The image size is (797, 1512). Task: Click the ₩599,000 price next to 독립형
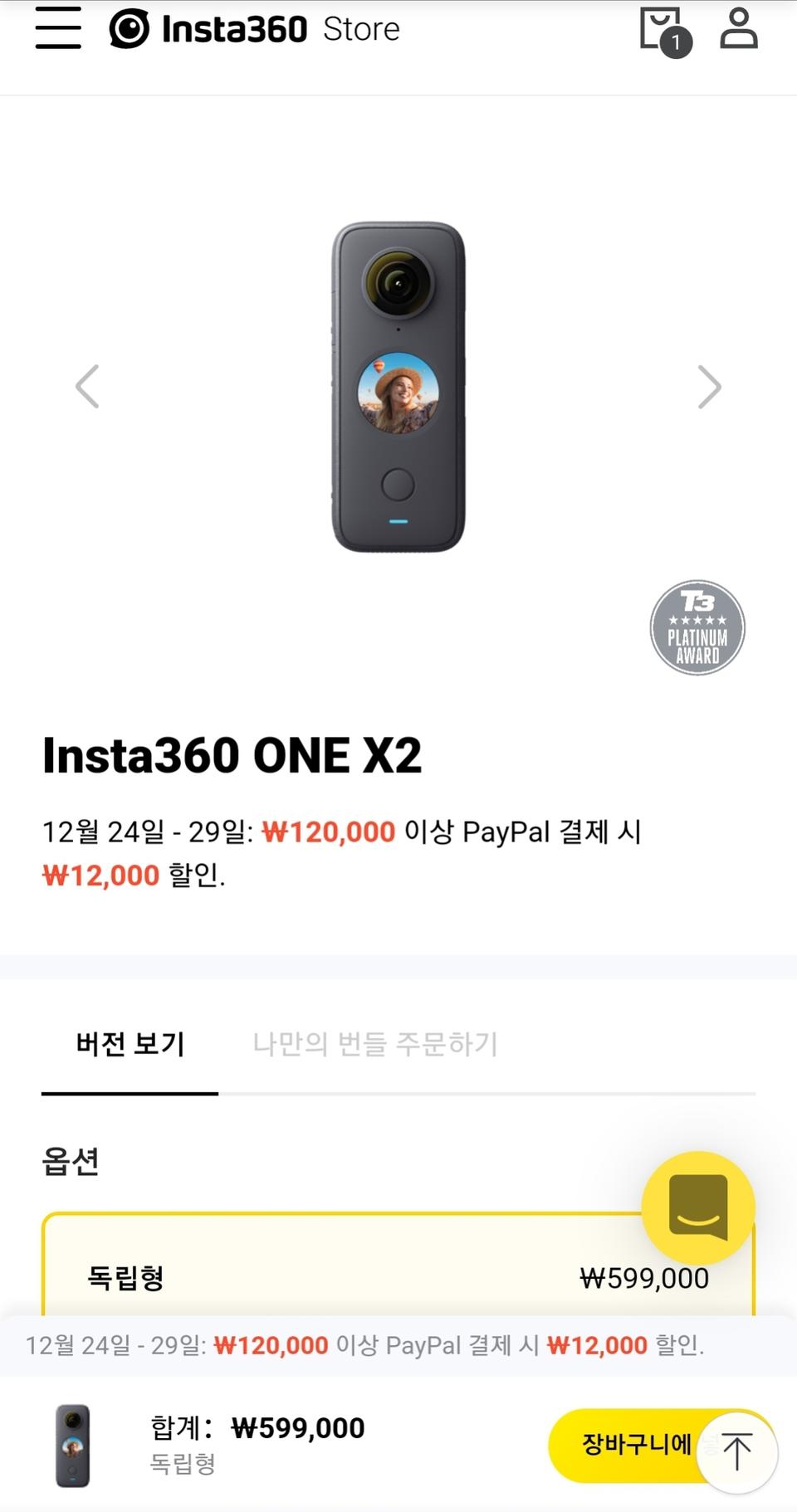tap(645, 1278)
